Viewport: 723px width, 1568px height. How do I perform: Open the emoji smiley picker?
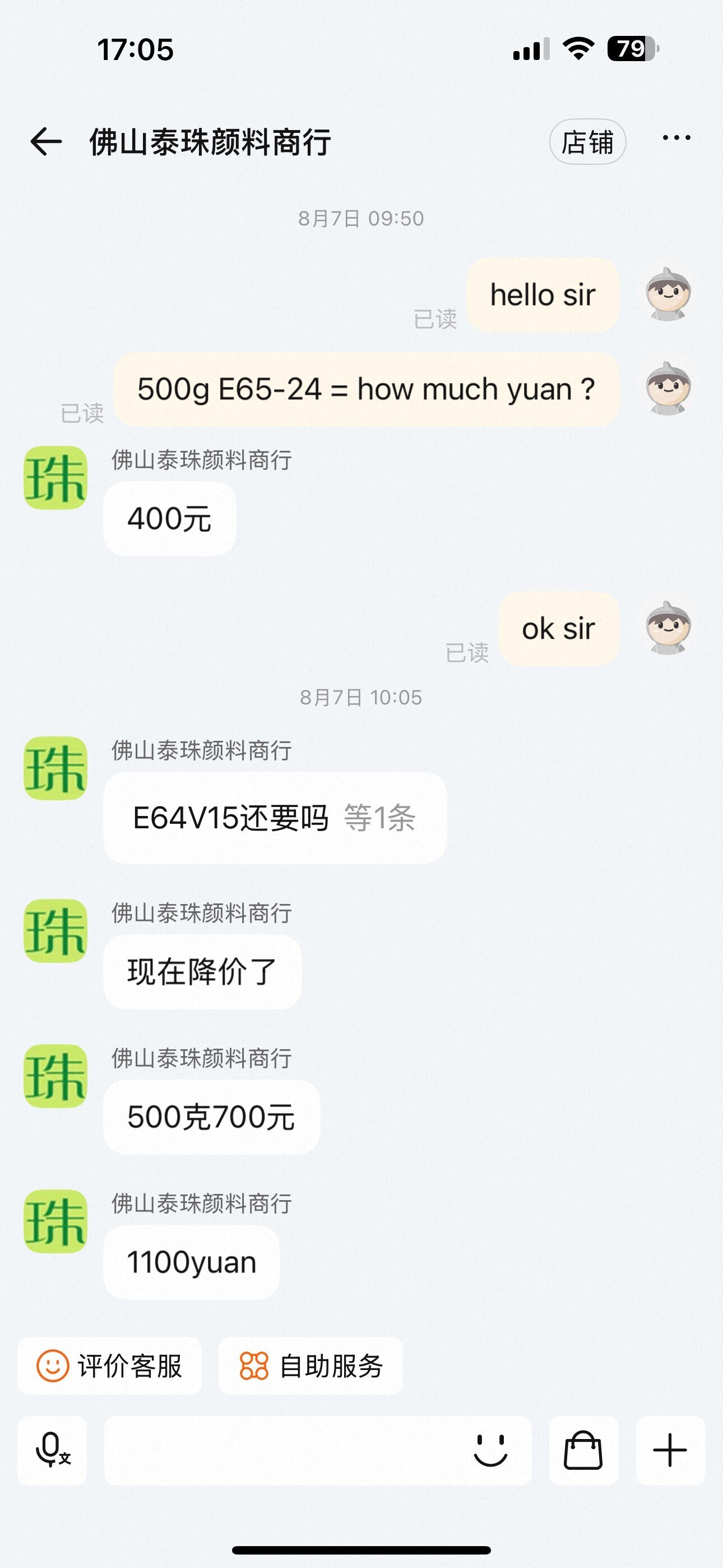[x=490, y=1451]
